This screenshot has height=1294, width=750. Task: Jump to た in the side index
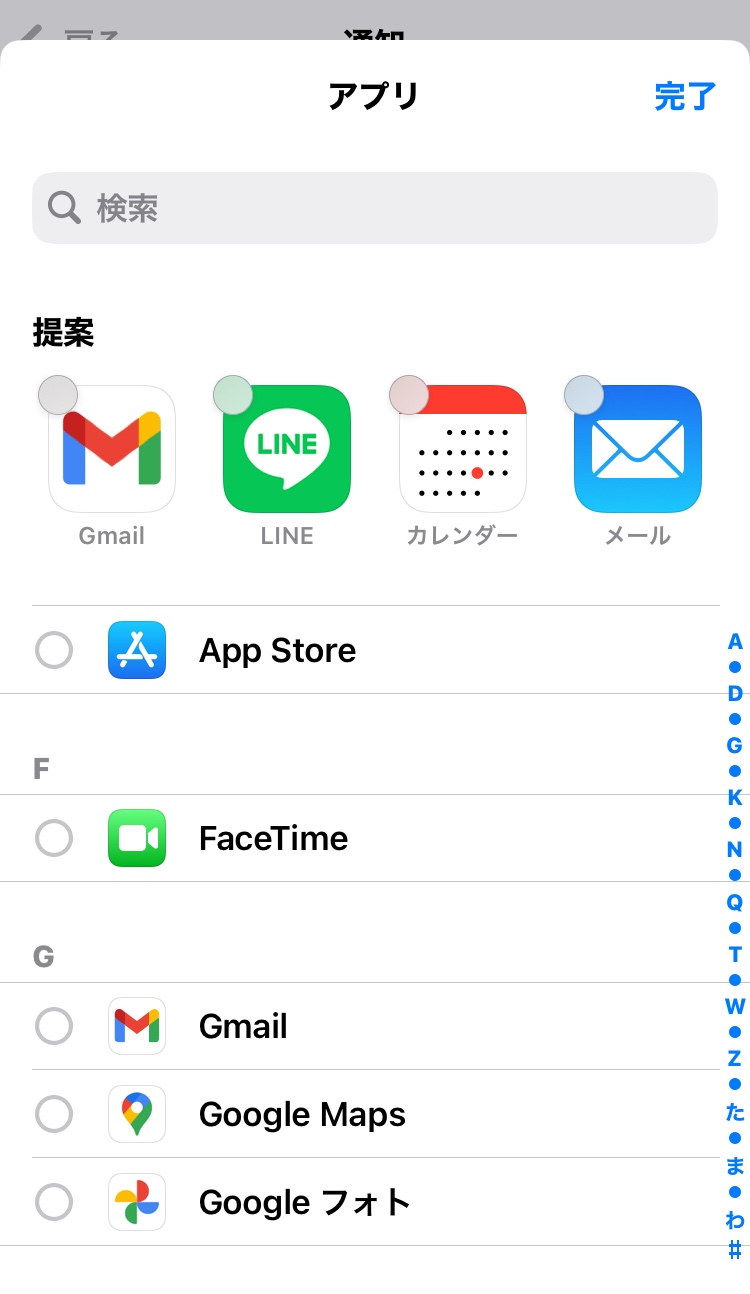[735, 1111]
